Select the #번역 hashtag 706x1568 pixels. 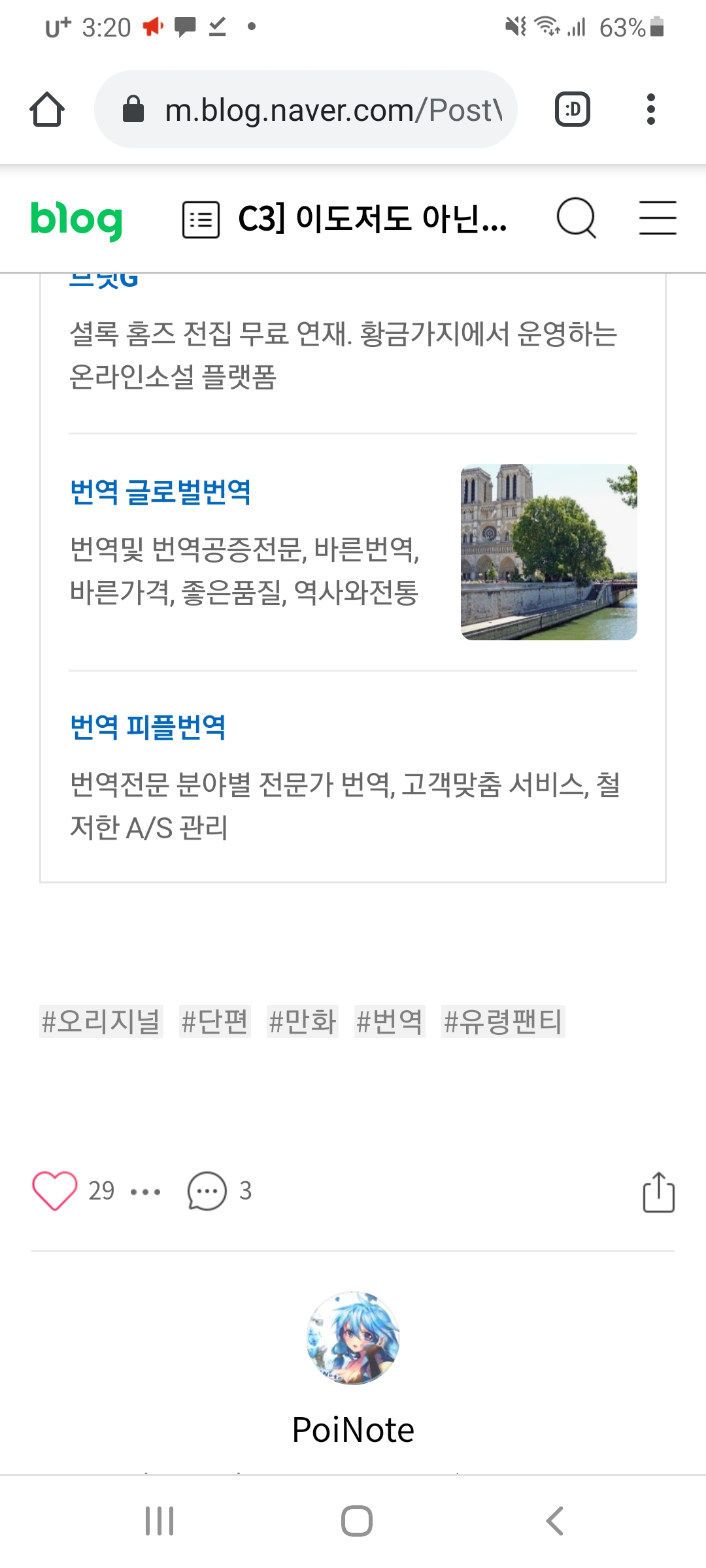click(390, 1021)
